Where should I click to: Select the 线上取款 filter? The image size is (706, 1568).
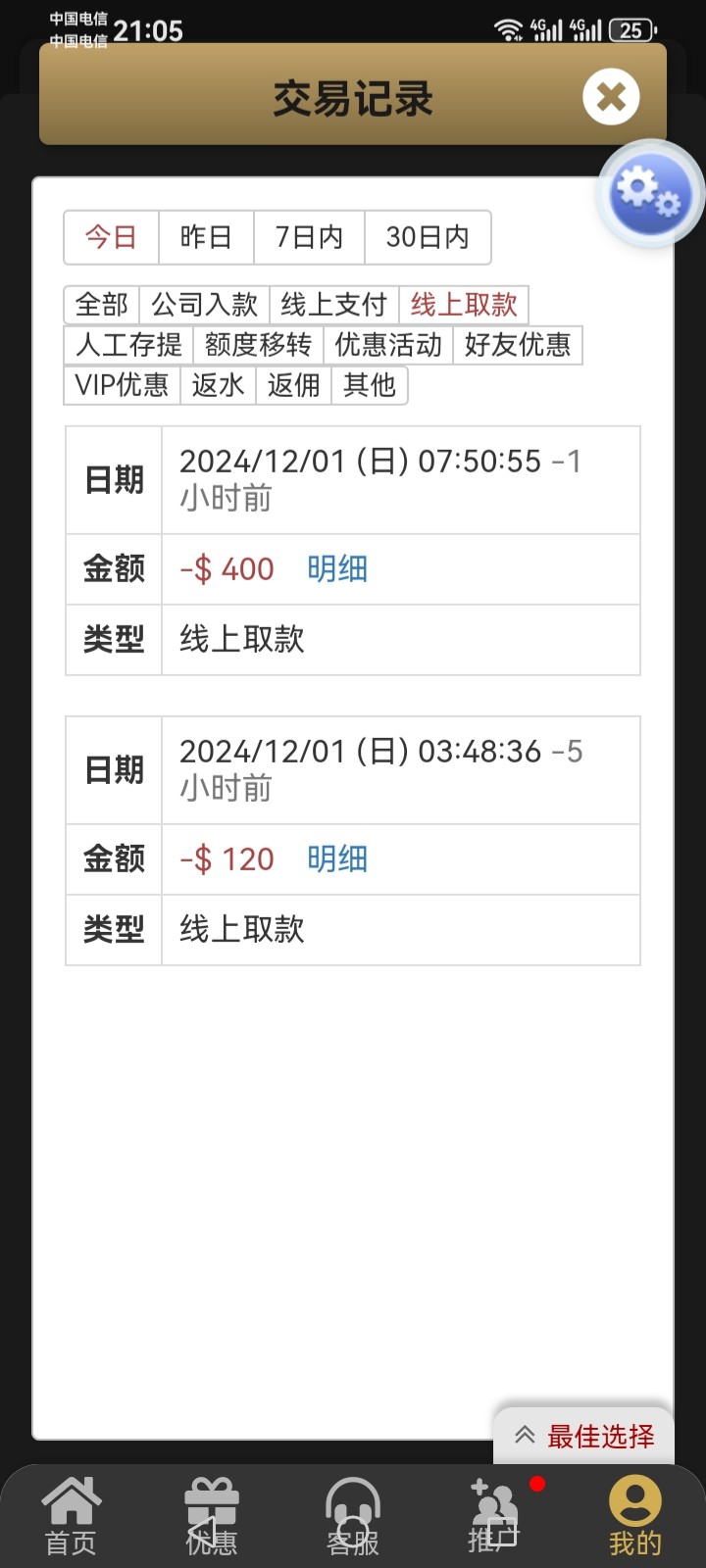coord(464,305)
